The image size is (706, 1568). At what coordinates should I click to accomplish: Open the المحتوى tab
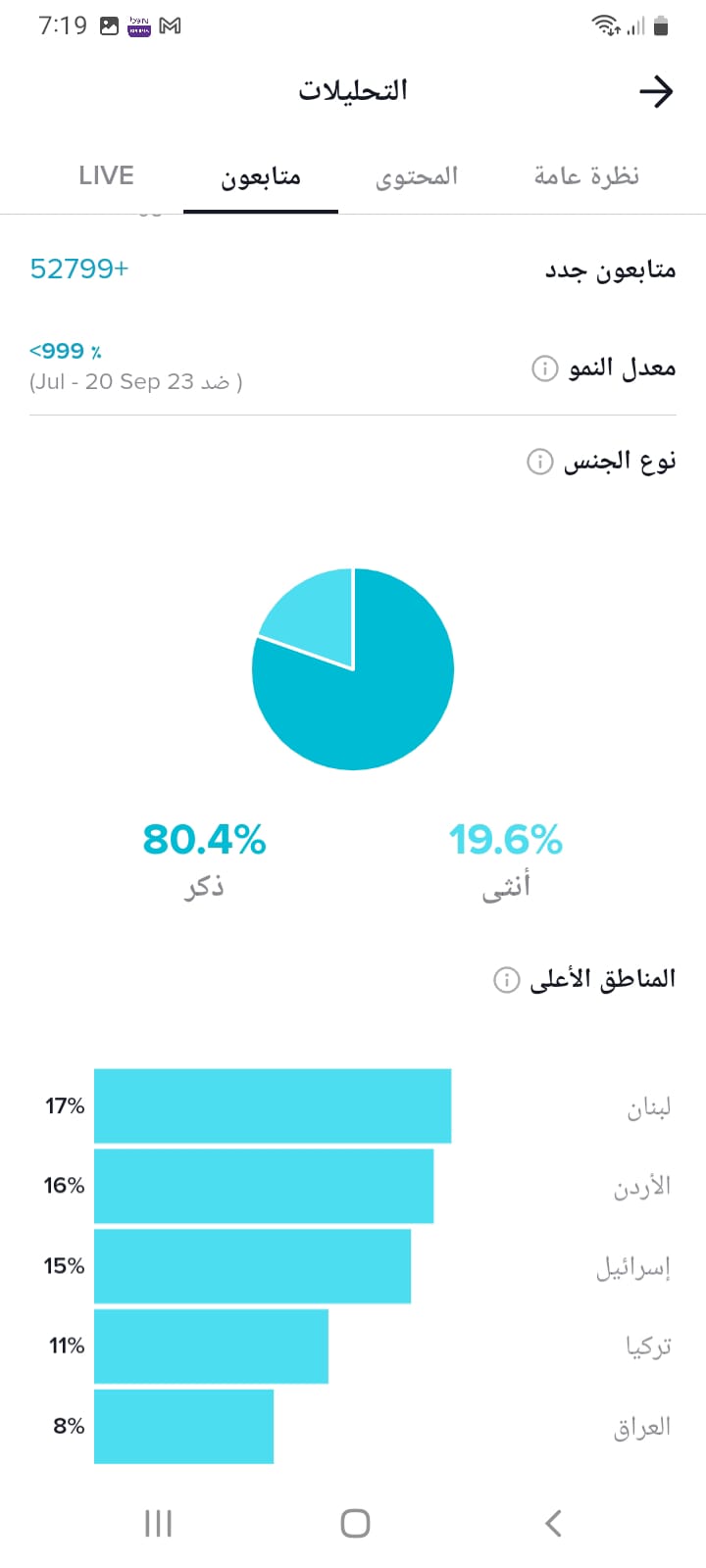coord(417,176)
